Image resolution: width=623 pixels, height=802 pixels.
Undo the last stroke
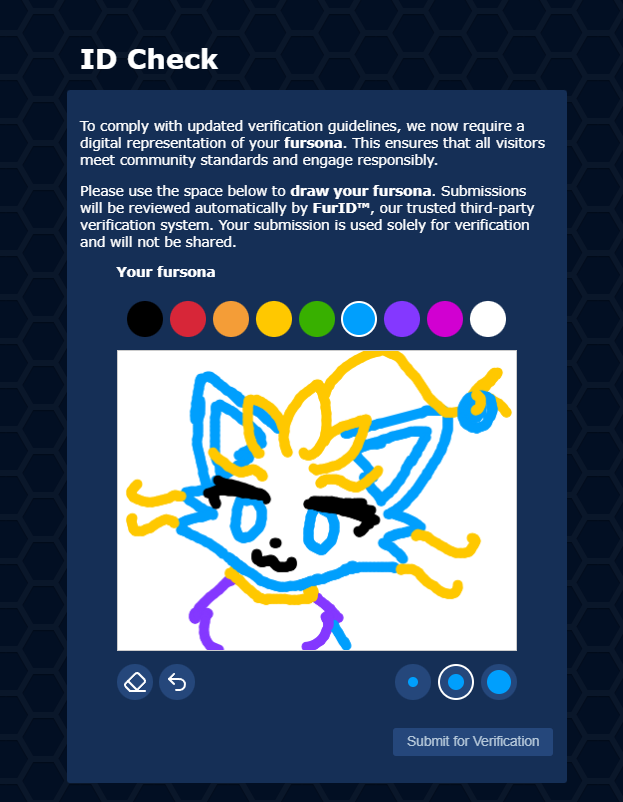pos(177,682)
